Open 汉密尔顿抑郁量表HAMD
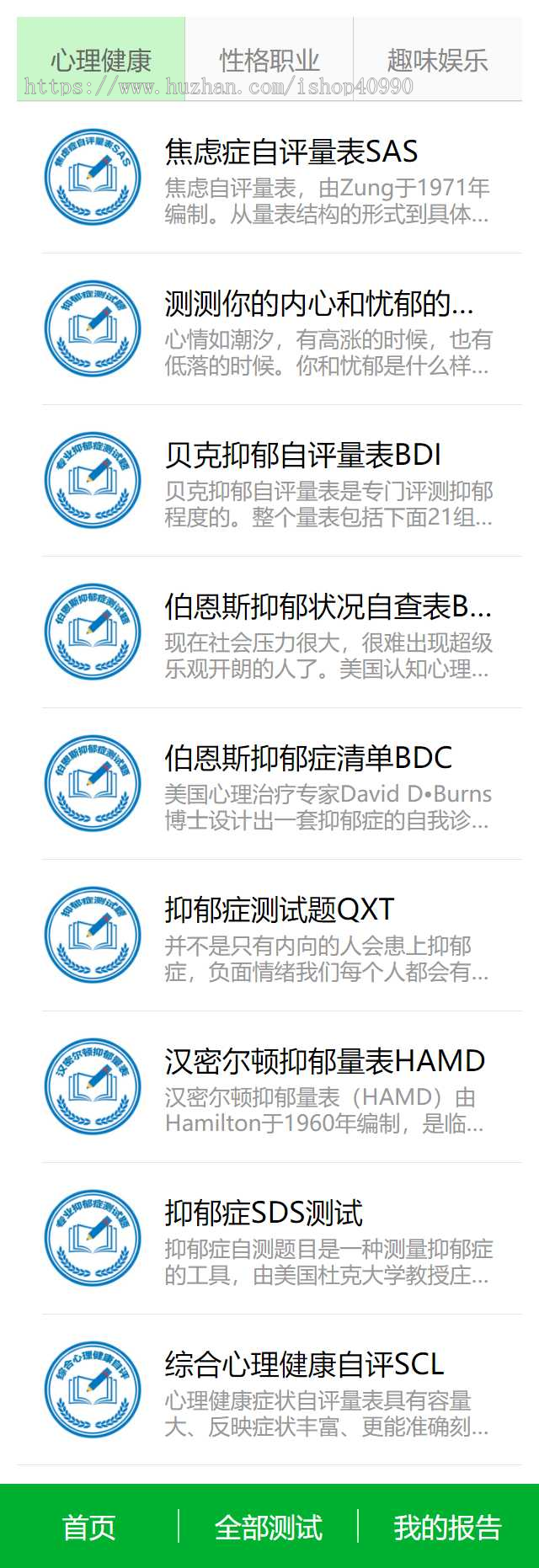This screenshot has width=539, height=1568. coord(325,1062)
